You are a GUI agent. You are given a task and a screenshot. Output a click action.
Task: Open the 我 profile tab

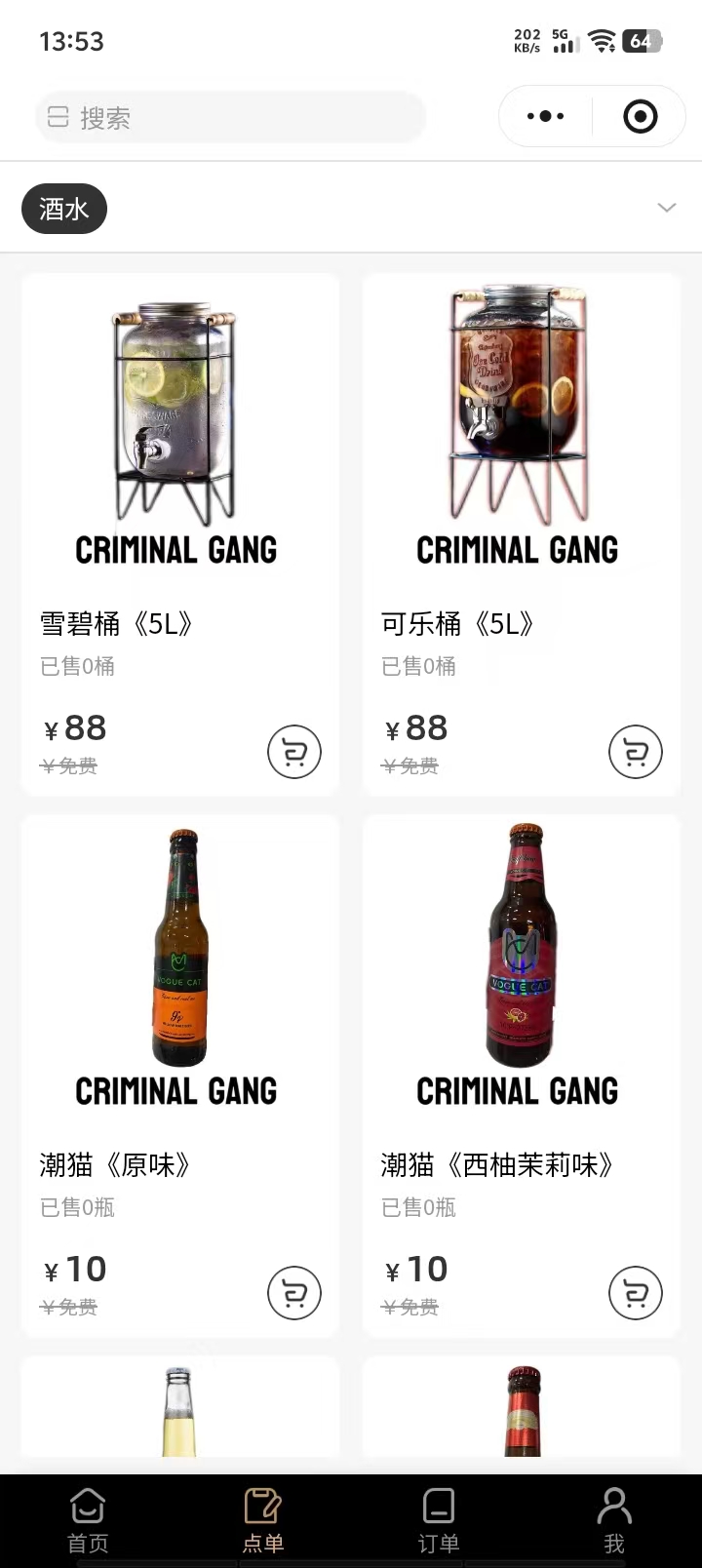(x=614, y=1519)
